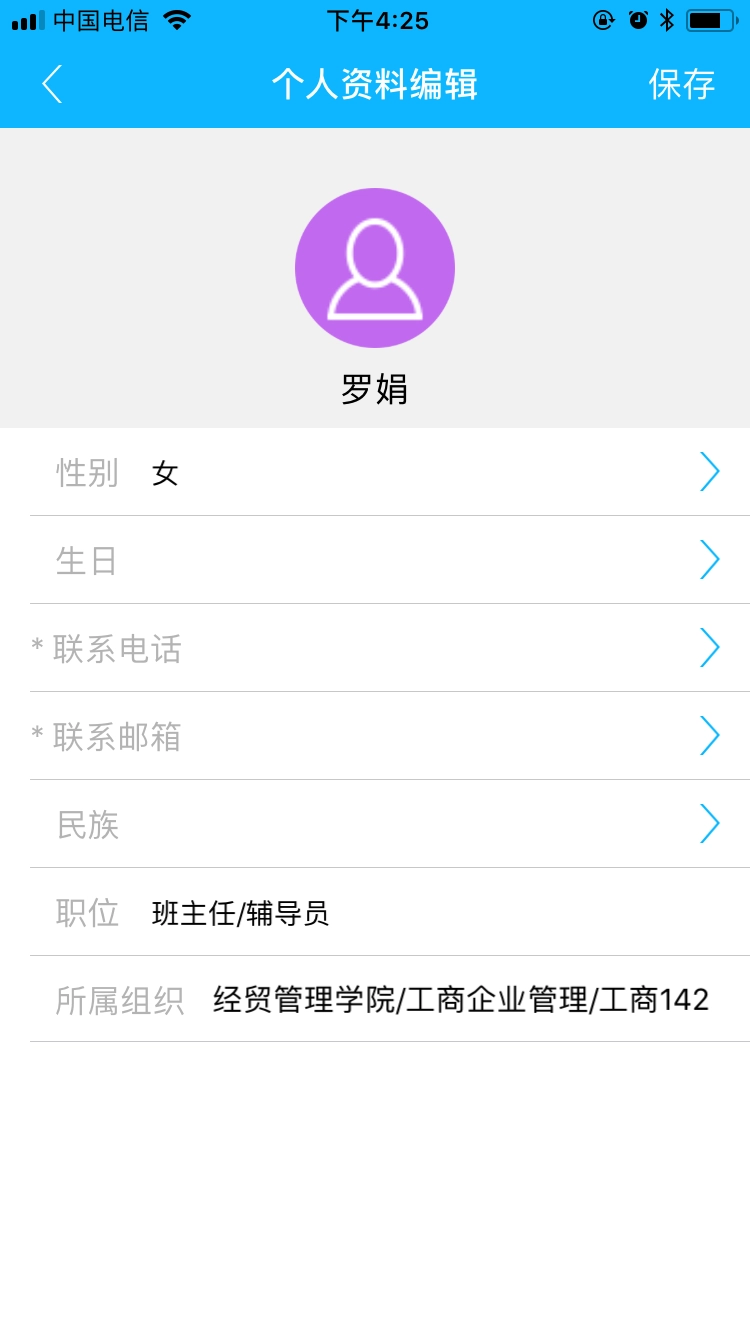Viewport: 750px width, 1334px height.
Task: Expand the 联系电话 phone entry row
Action: pyautogui.click(x=710, y=648)
